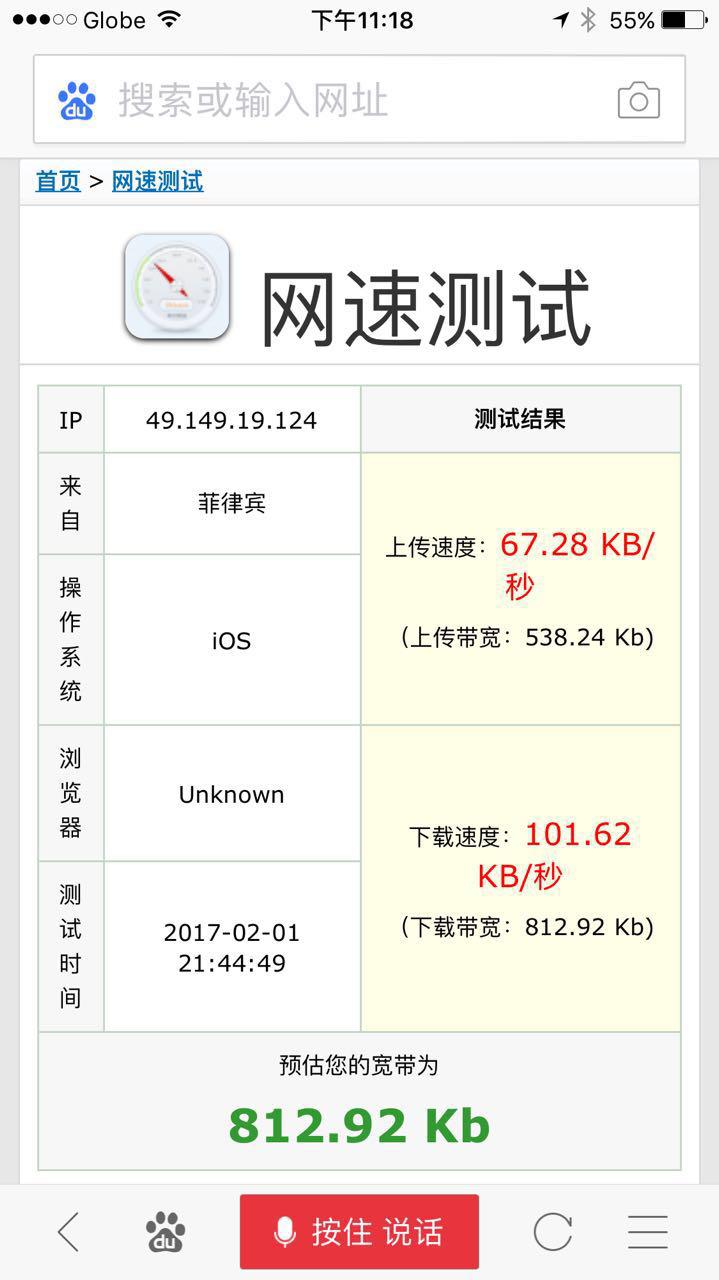The height and width of the screenshot is (1280, 719).
Task: Go back with the bottom arrow
Action: pyautogui.click(x=68, y=1232)
